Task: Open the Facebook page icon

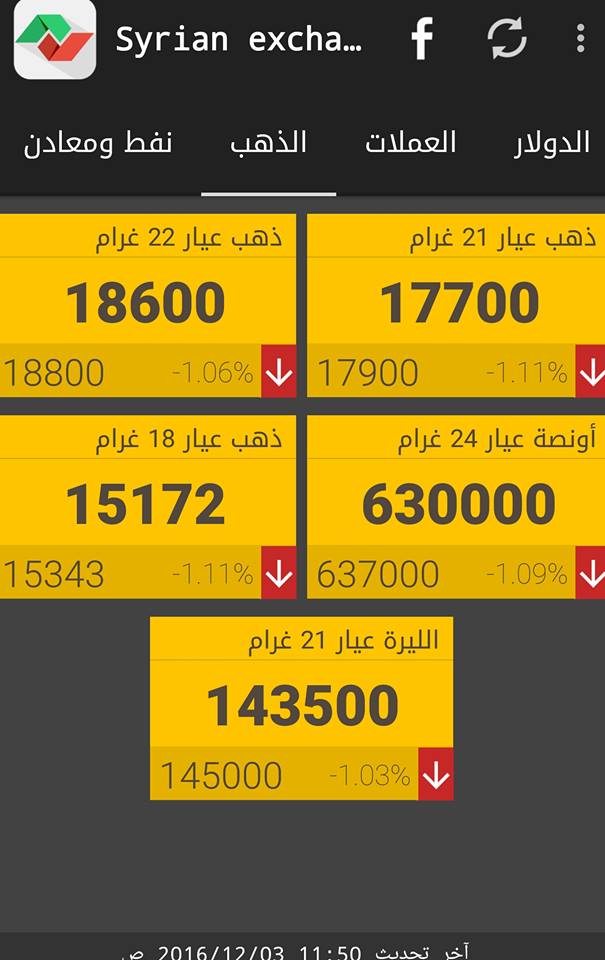Action: [x=422, y=39]
